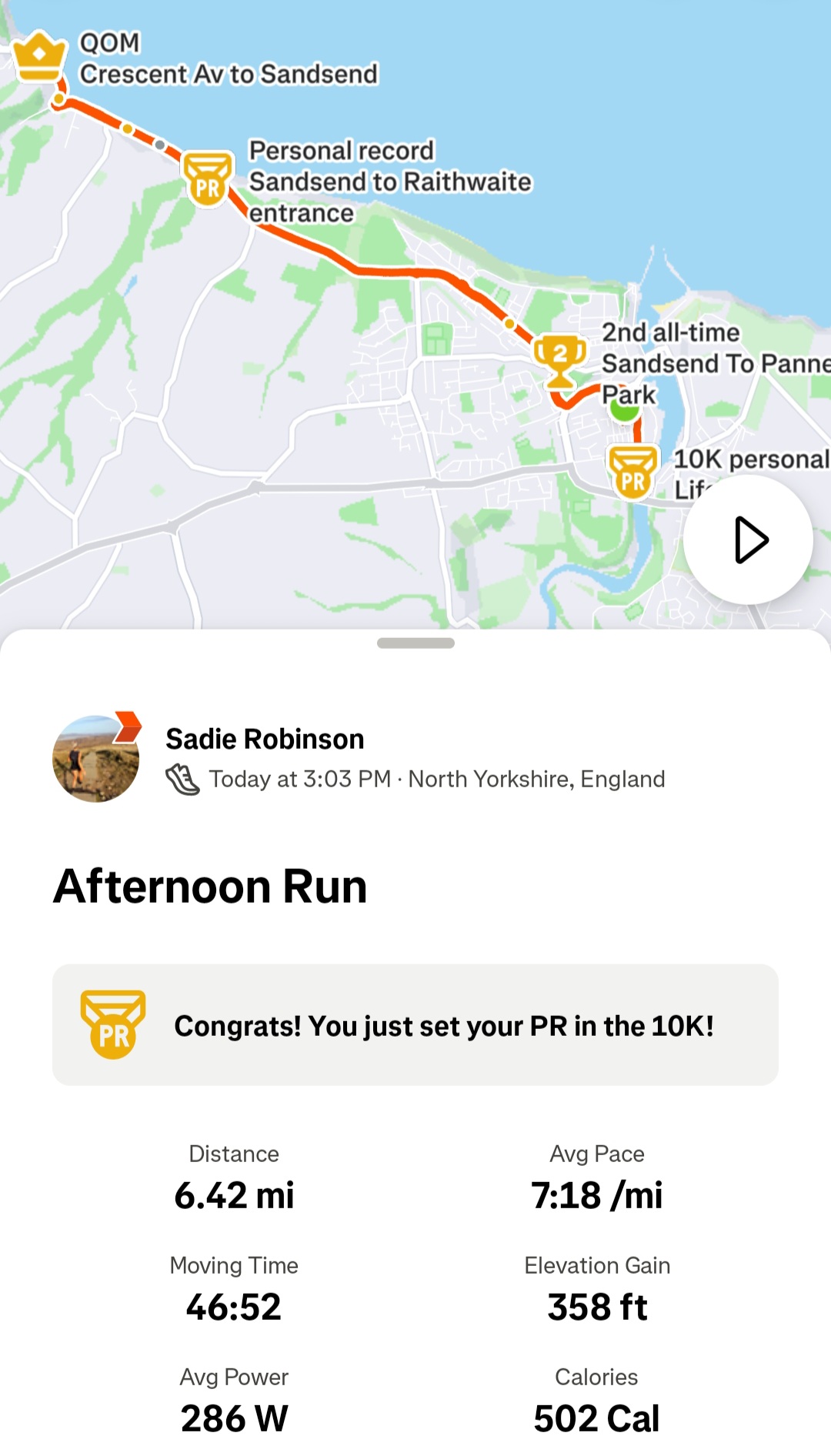Tap the QOM crown marker on map
The image size is (831, 1456).
pyautogui.click(x=39, y=57)
